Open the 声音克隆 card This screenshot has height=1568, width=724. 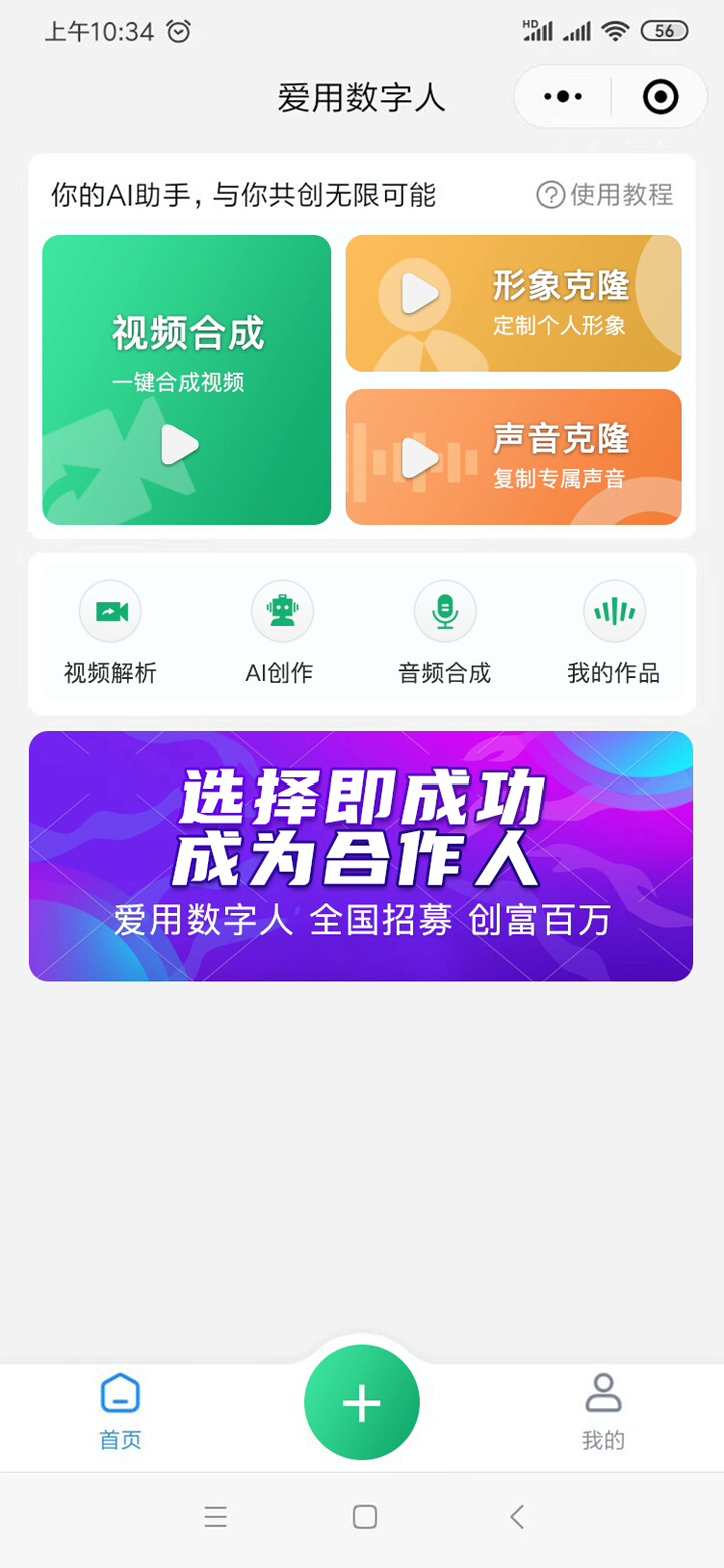513,457
